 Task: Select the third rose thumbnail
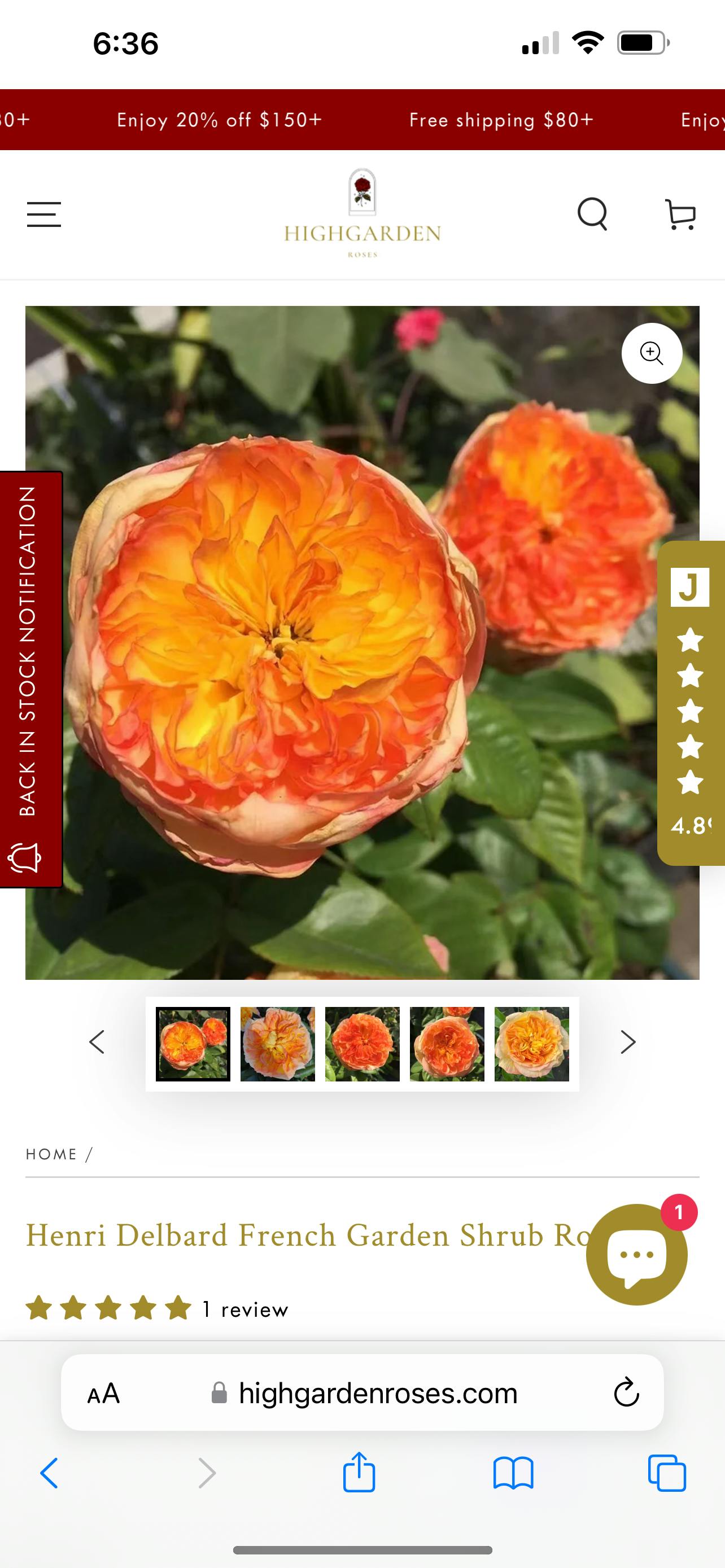[x=362, y=1044]
